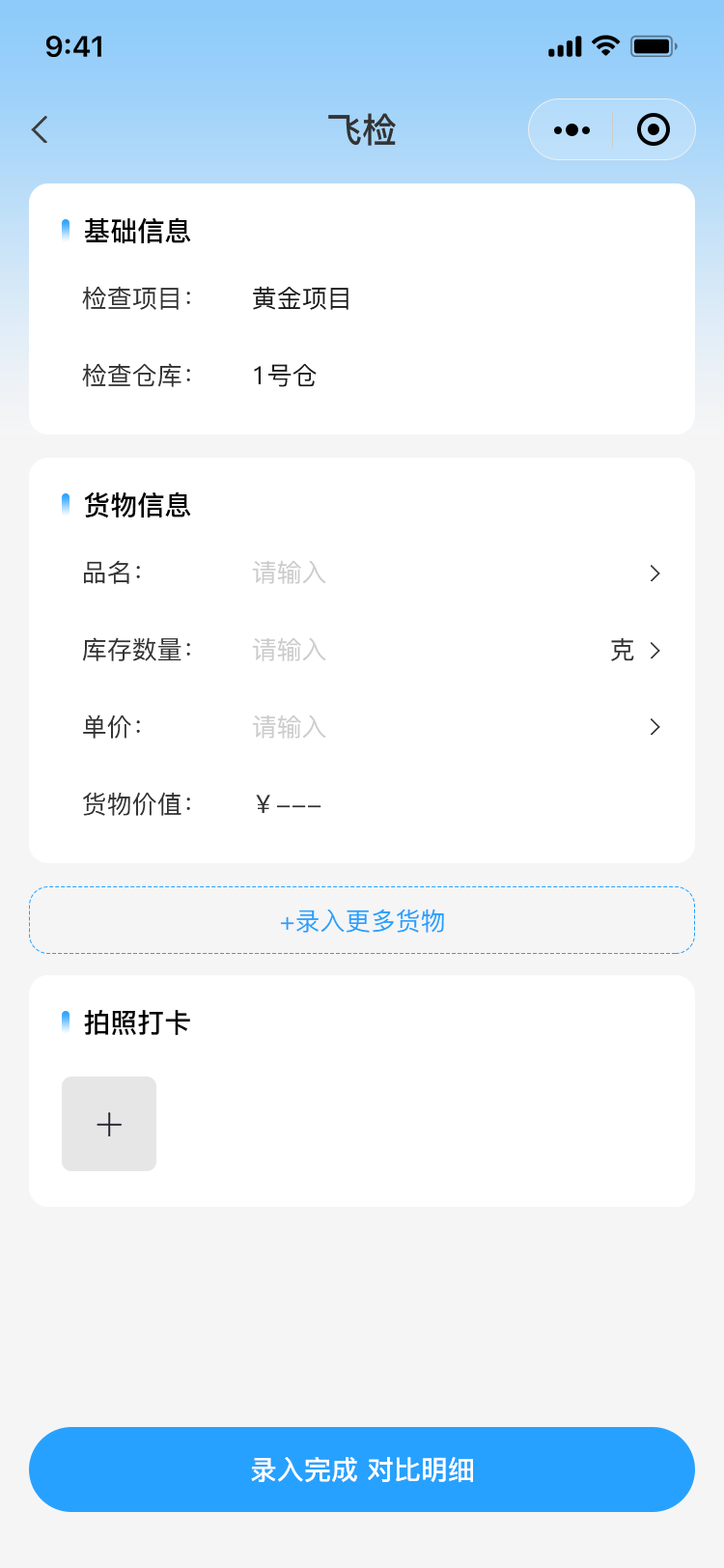The width and height of the screenshot is (724, 1568).
Task: Tap 录入完成 对比明细 to finish entry
Action: [362, 1470]
